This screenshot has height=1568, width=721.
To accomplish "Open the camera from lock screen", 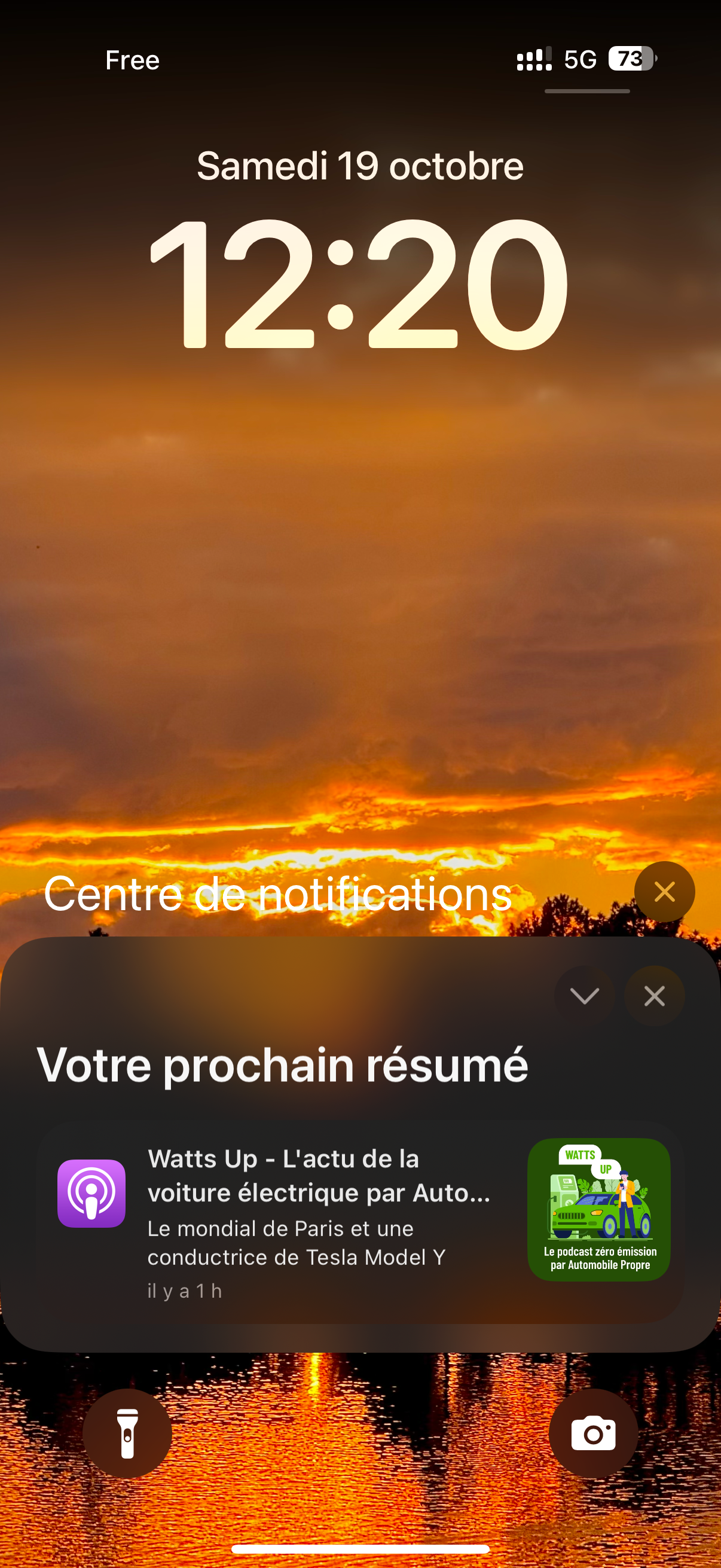I will pyautogui.click(x=592, y=1433).
